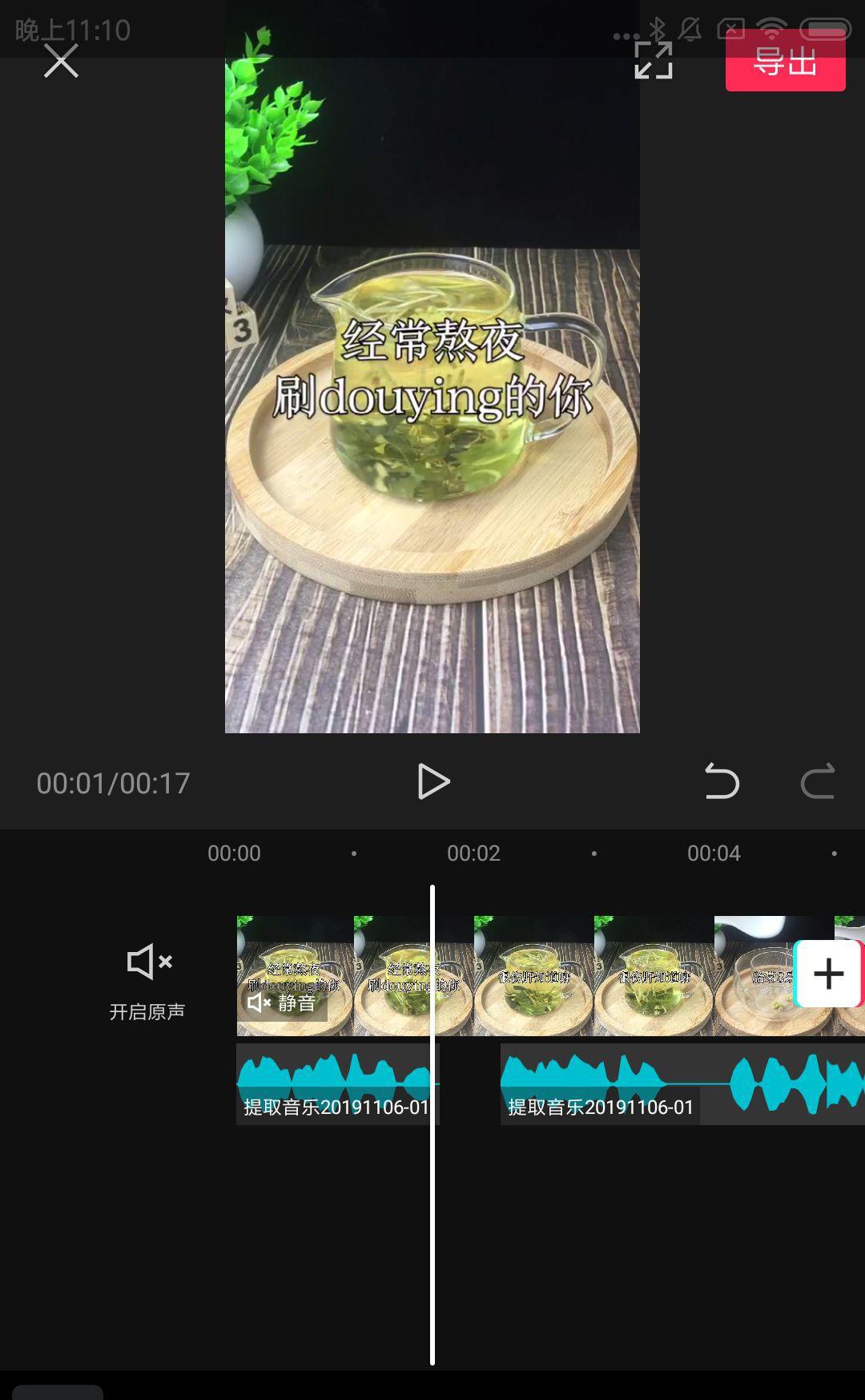Tap the 导出 export button

tap(785, 63)
